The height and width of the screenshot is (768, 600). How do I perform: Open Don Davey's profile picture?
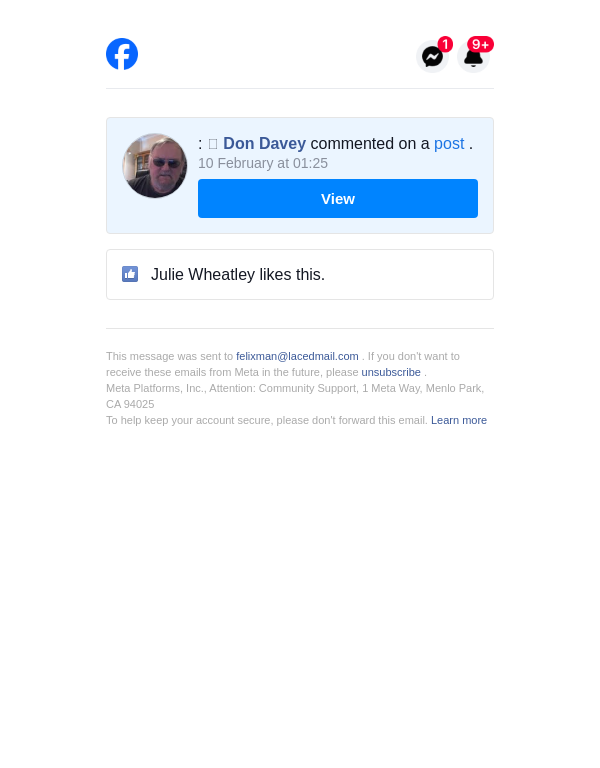pyautogui.click(x=155, y=166)
